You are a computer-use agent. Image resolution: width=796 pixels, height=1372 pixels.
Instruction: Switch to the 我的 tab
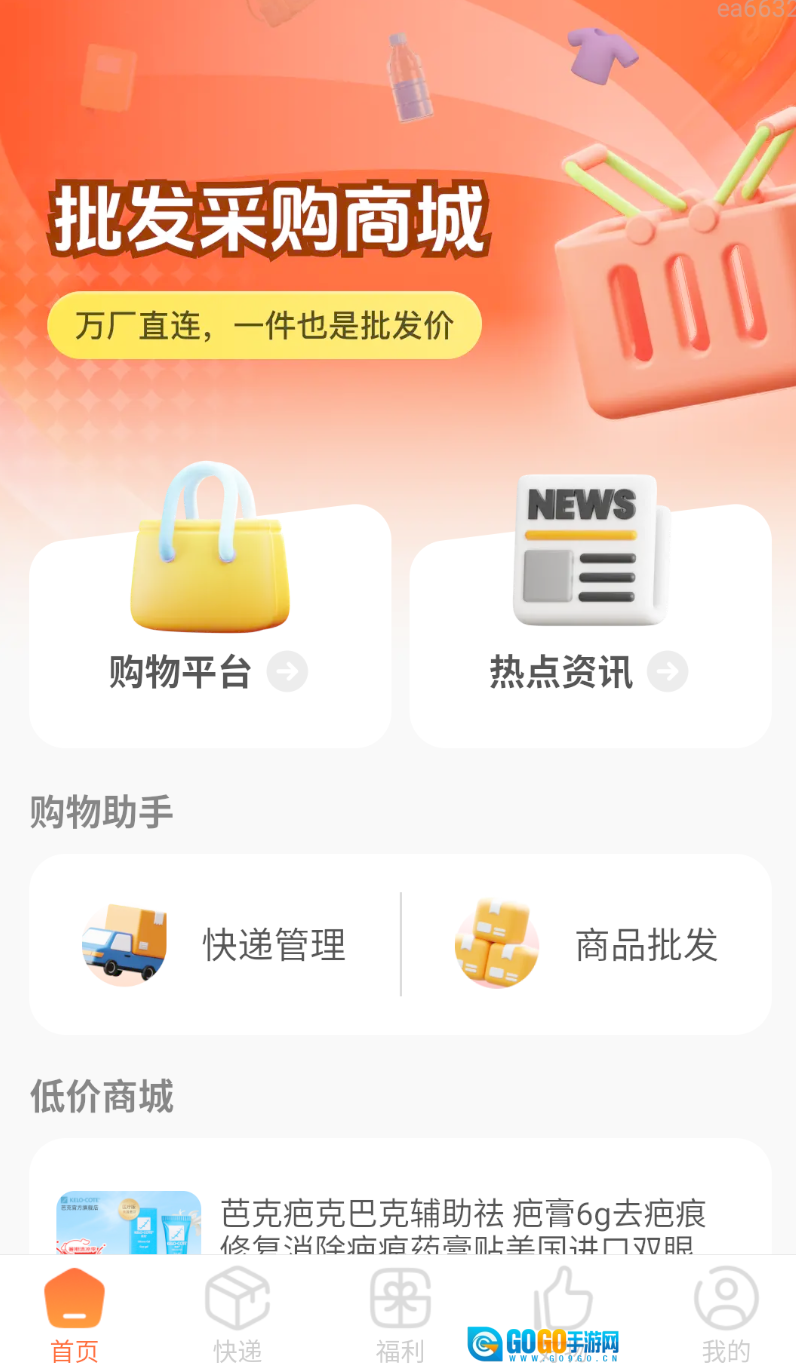(x=725, y=1315)
